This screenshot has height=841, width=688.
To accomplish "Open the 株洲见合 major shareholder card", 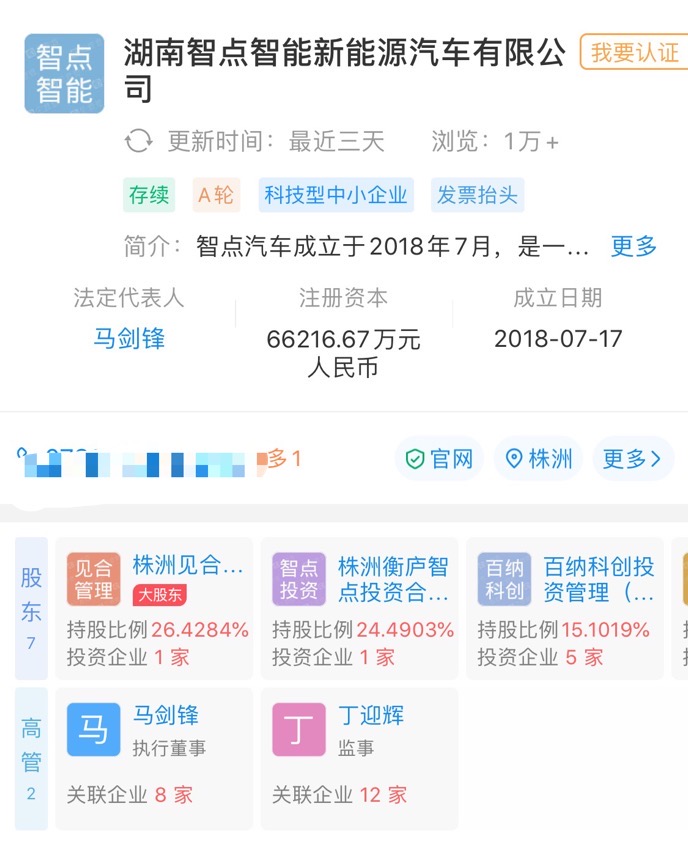I will [155, 608].
